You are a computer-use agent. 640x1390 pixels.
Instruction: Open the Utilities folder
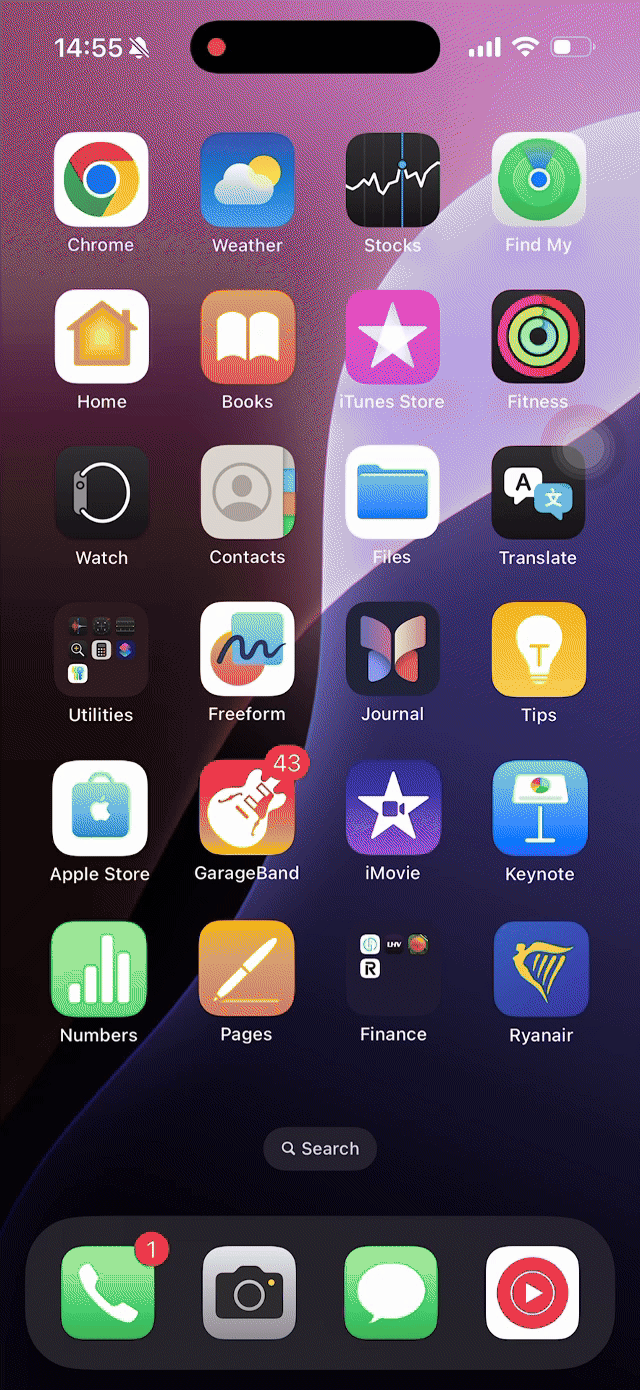101,650
